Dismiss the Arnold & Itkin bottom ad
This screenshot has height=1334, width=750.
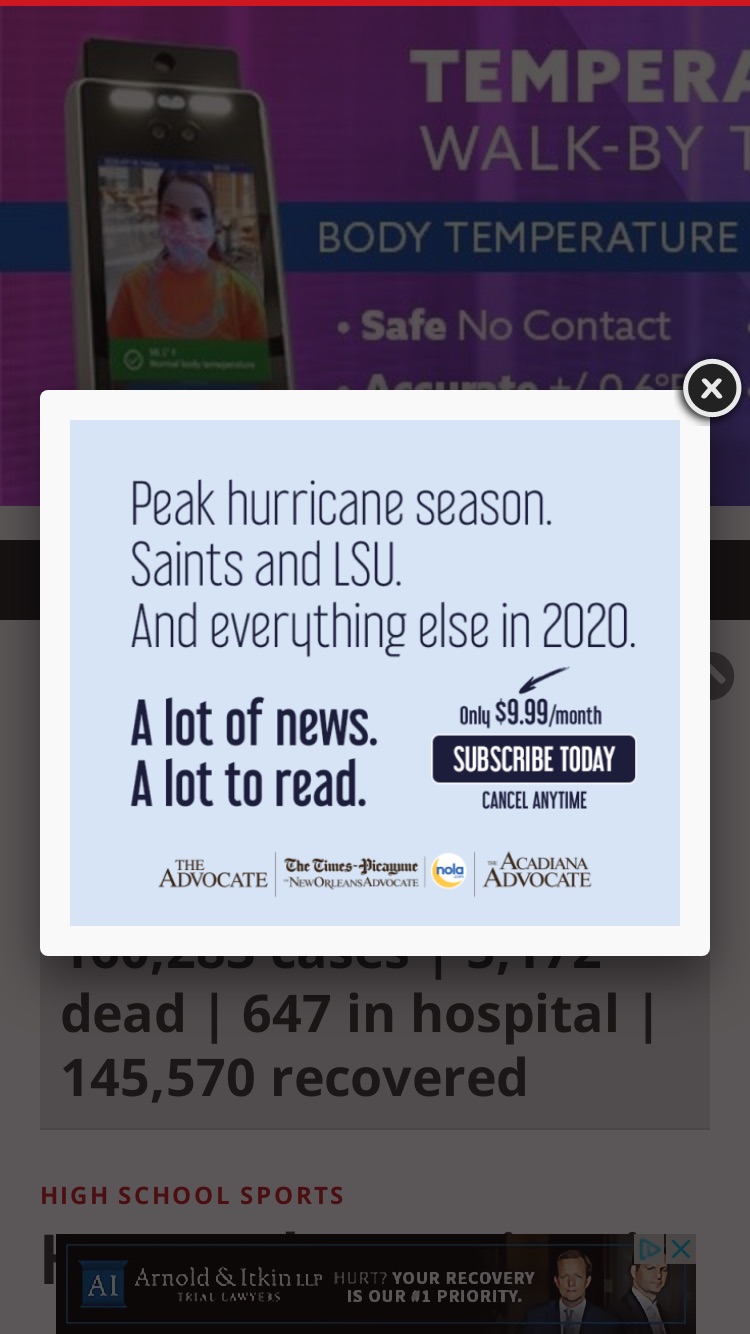coord(681,1248)
